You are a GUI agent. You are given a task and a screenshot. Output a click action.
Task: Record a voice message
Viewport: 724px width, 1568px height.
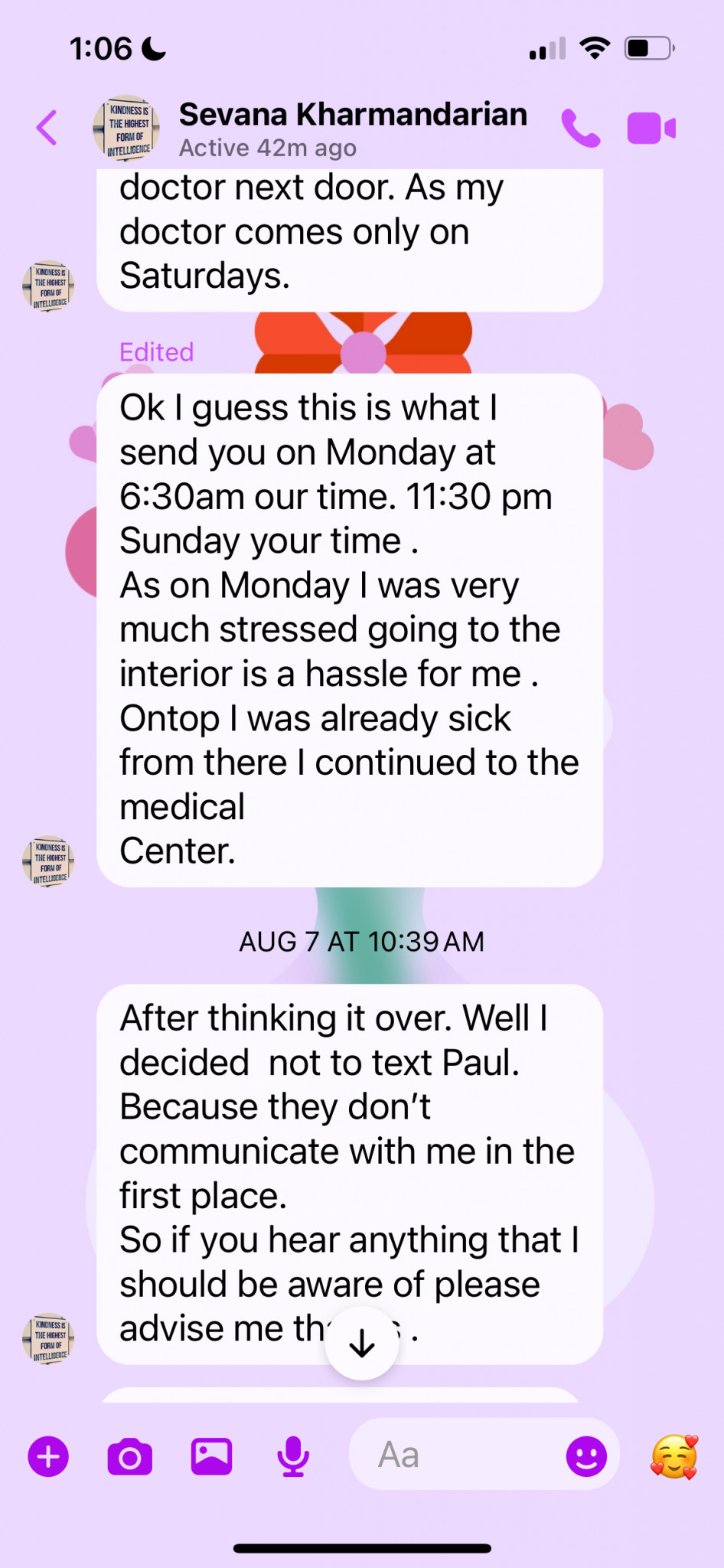[x=293, y=1456]
